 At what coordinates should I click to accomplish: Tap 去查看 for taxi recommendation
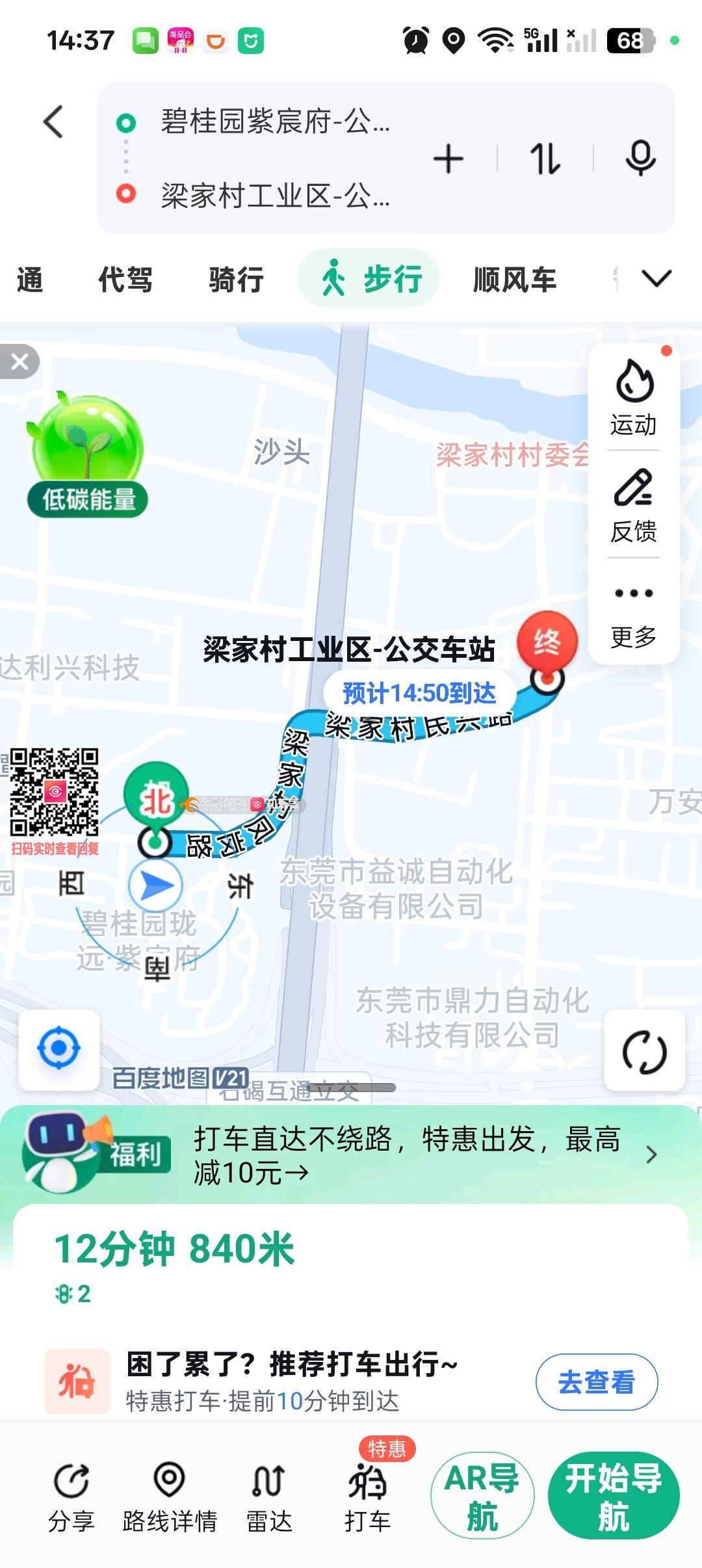pos(596,1381)
